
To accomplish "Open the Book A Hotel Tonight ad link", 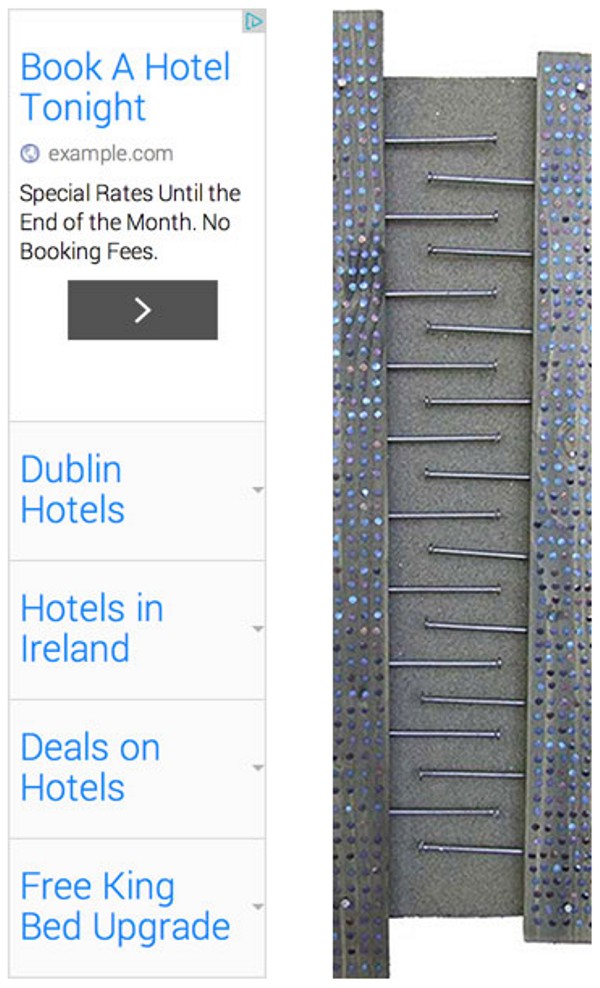I will [125, 87].
